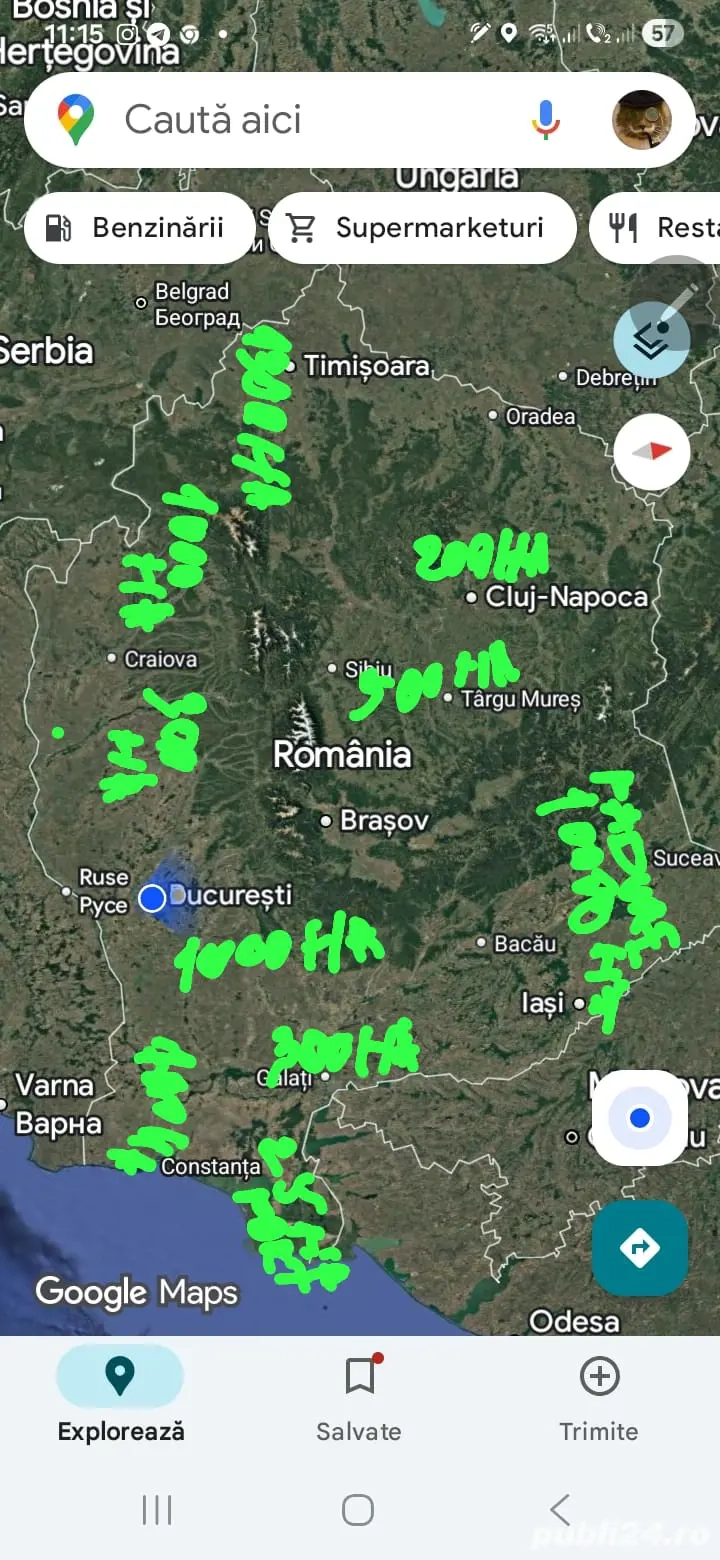Tap the blue location dot near București
This screenshot has height=1560, width=720.
[151, 898]
